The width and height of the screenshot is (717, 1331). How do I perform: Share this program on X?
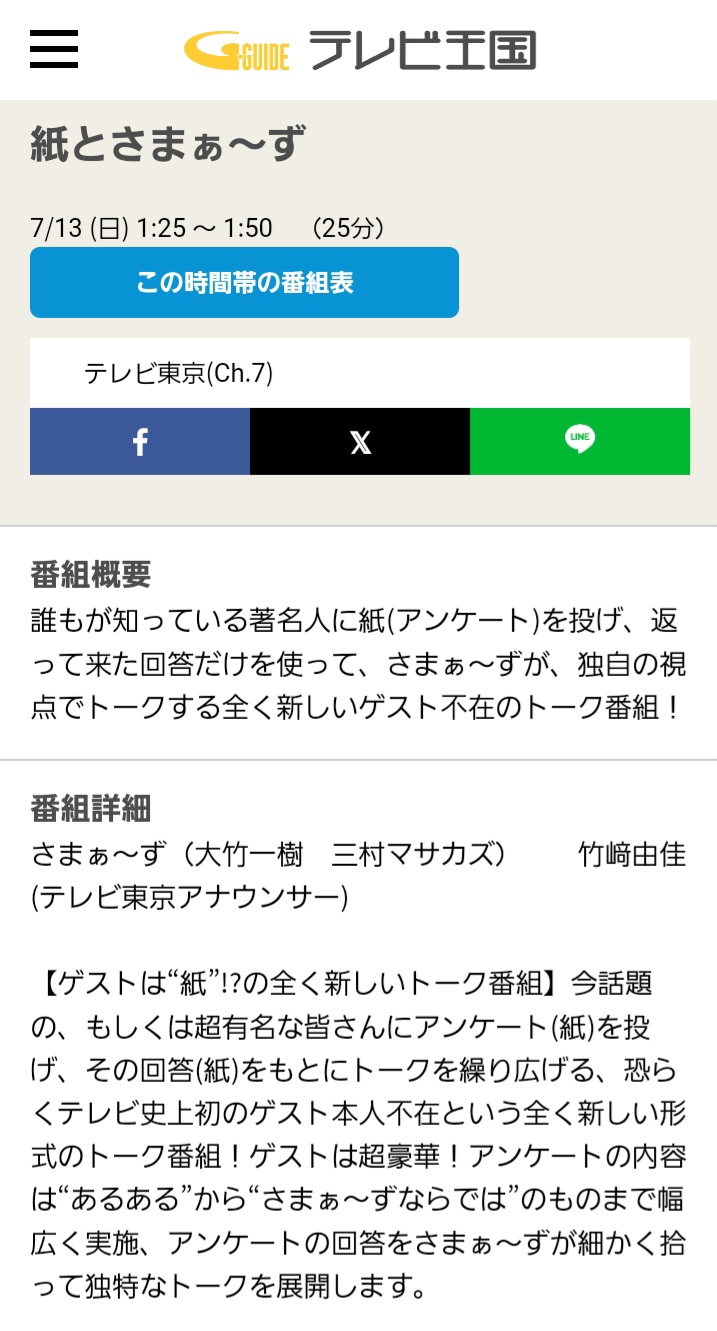point(360,441)
